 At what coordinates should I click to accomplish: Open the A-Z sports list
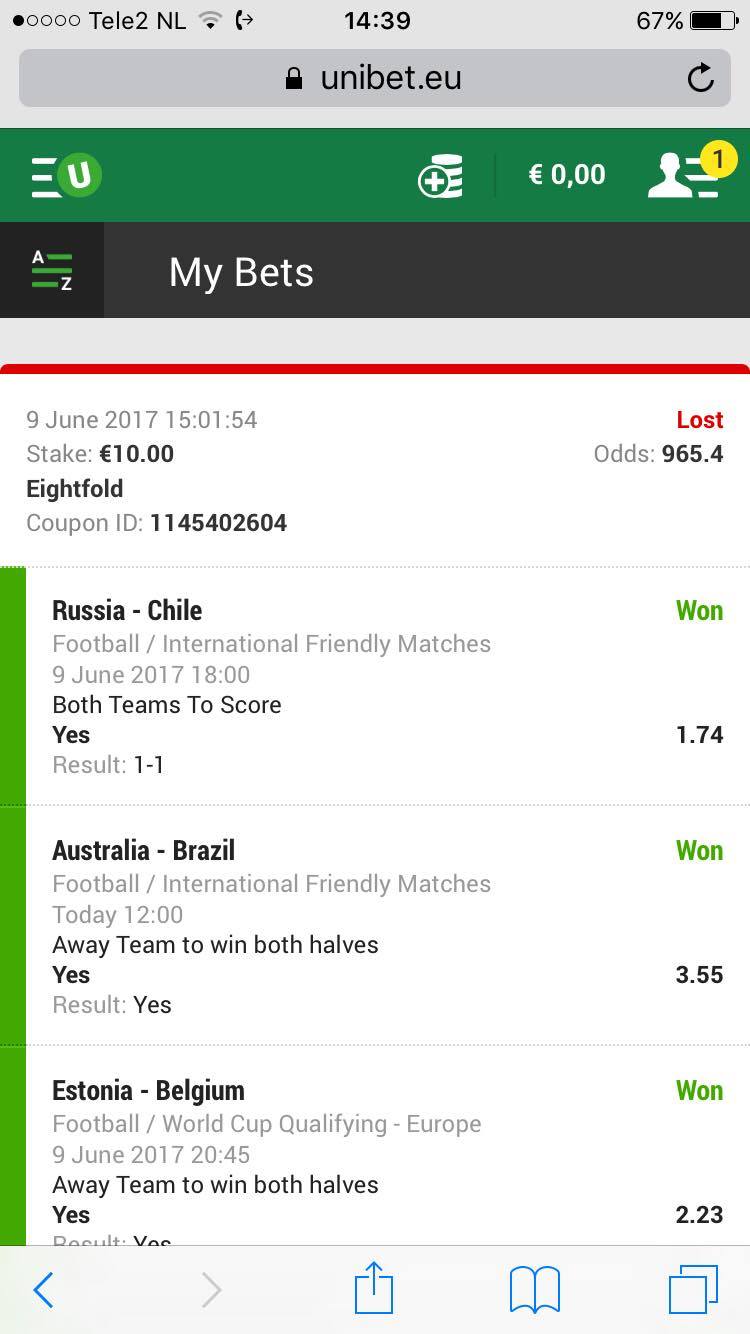52,271
